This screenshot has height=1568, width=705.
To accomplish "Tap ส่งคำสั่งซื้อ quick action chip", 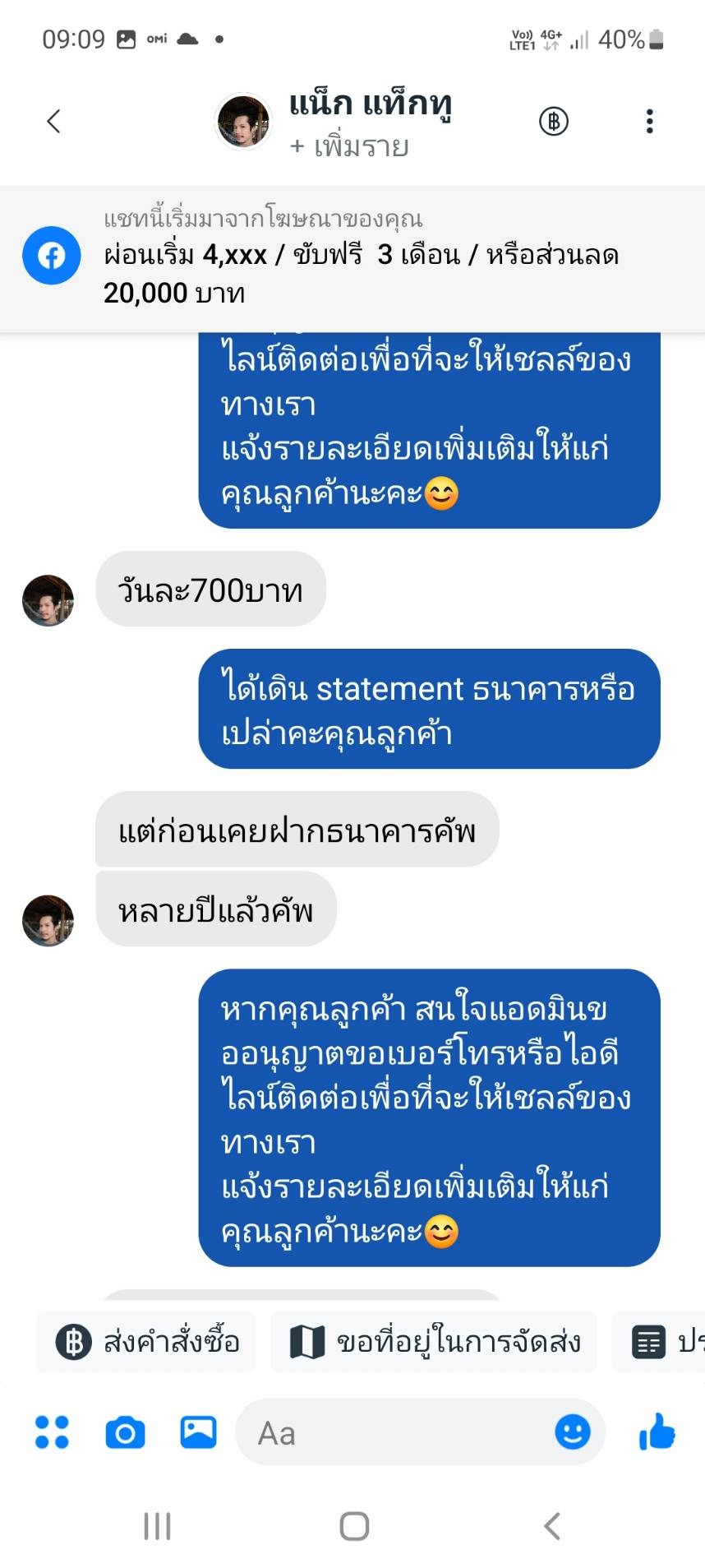I will [147, 1342].
